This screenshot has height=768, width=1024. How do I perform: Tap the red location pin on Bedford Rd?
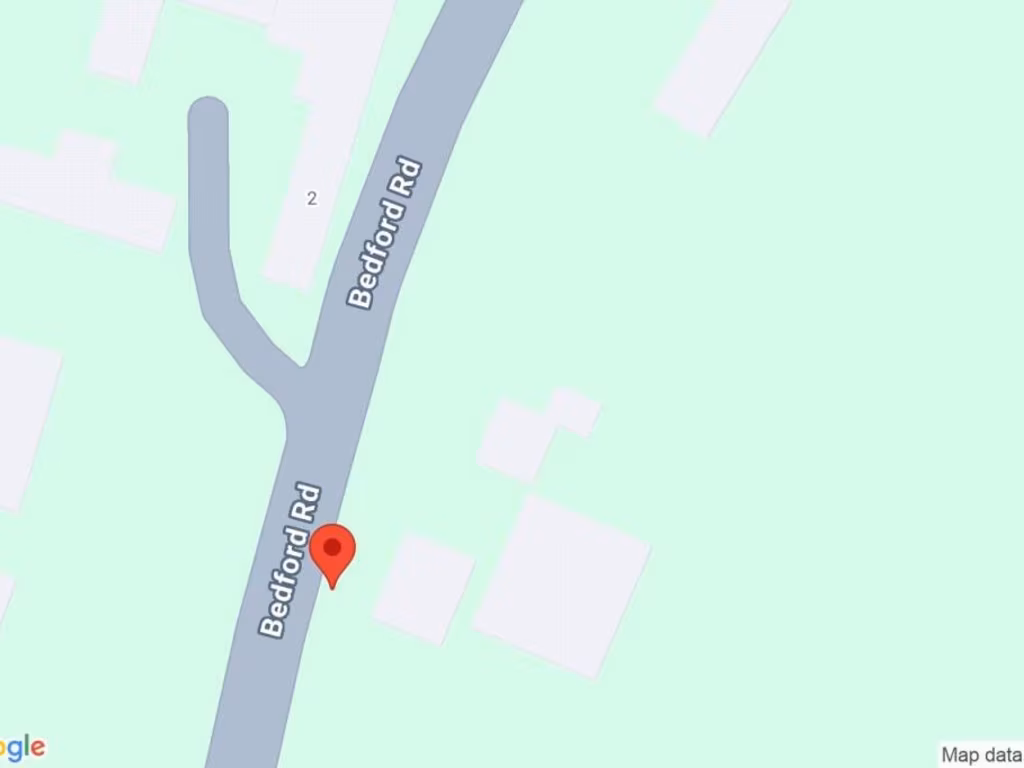[332, 552]
